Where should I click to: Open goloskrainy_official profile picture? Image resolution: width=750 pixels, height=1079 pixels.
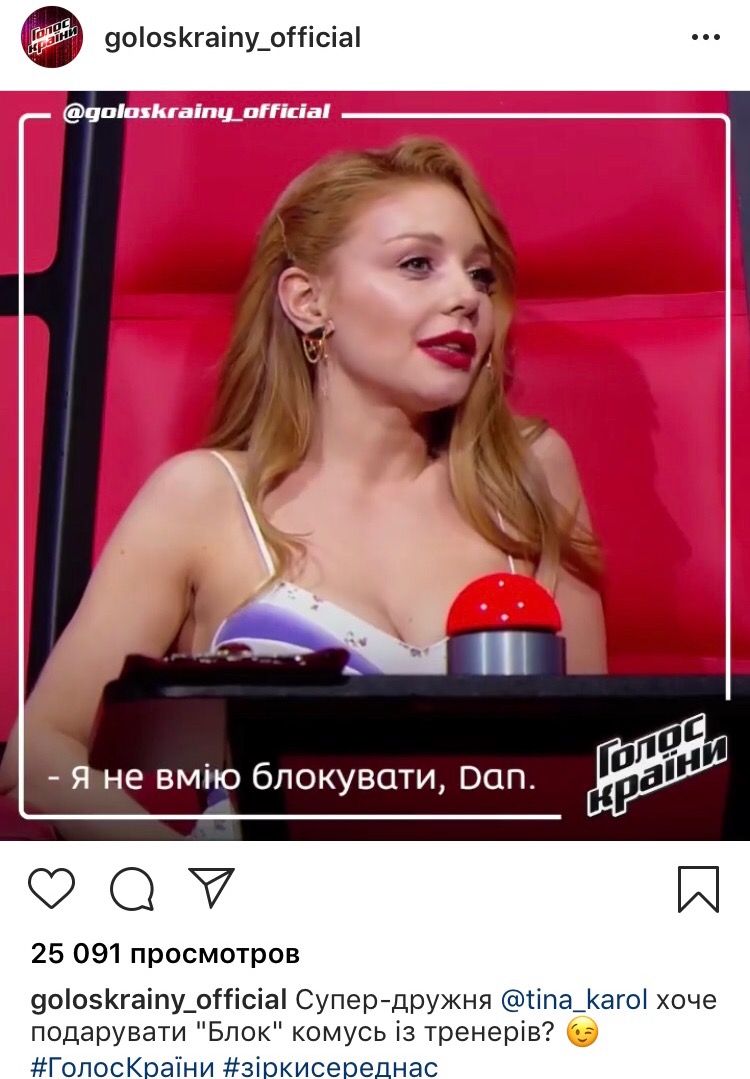pyautogui.click(x=52, y=37)
